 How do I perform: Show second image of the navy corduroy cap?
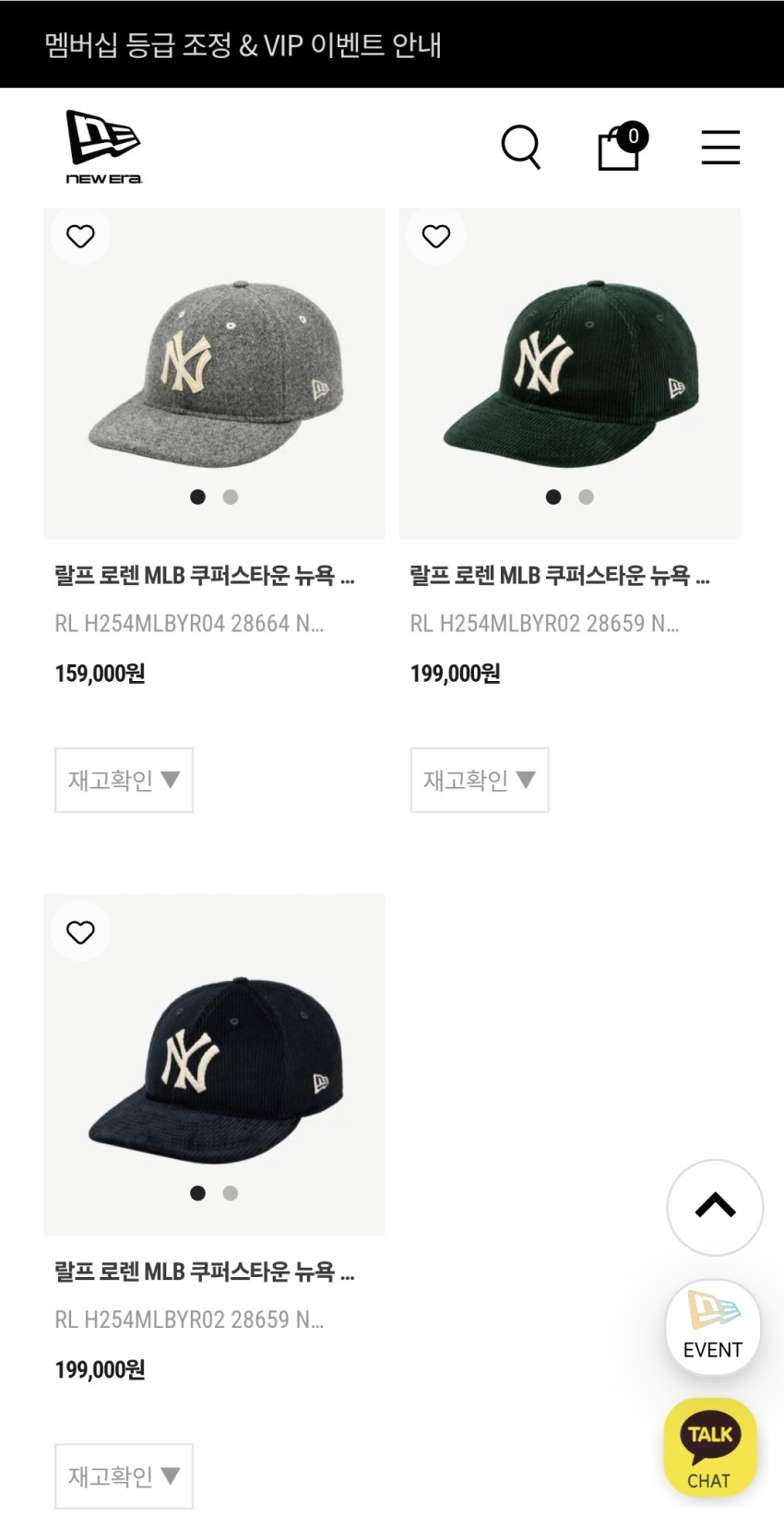(231, 1193)
